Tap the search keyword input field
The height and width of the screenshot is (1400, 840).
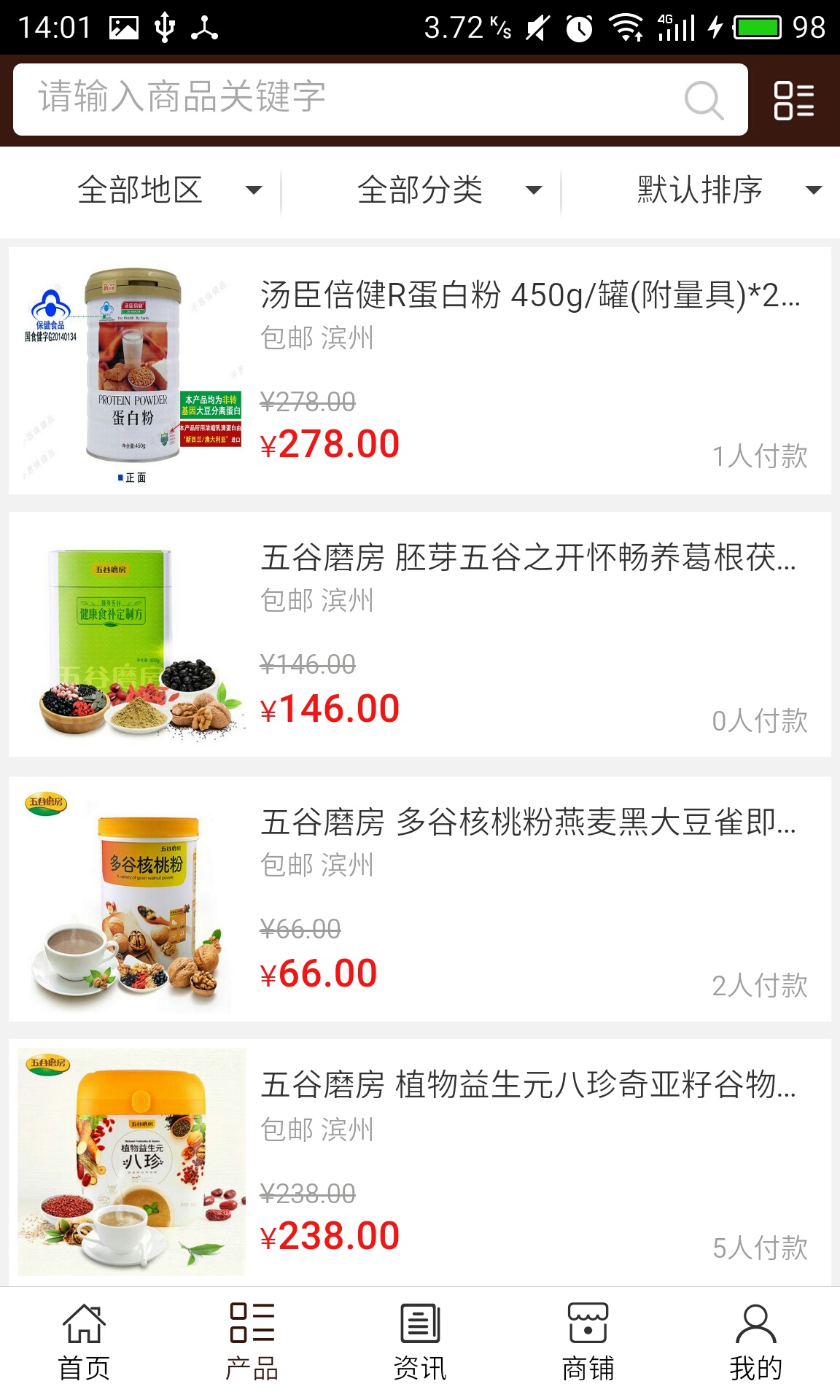pyautogui.click(x=328, y=101)
